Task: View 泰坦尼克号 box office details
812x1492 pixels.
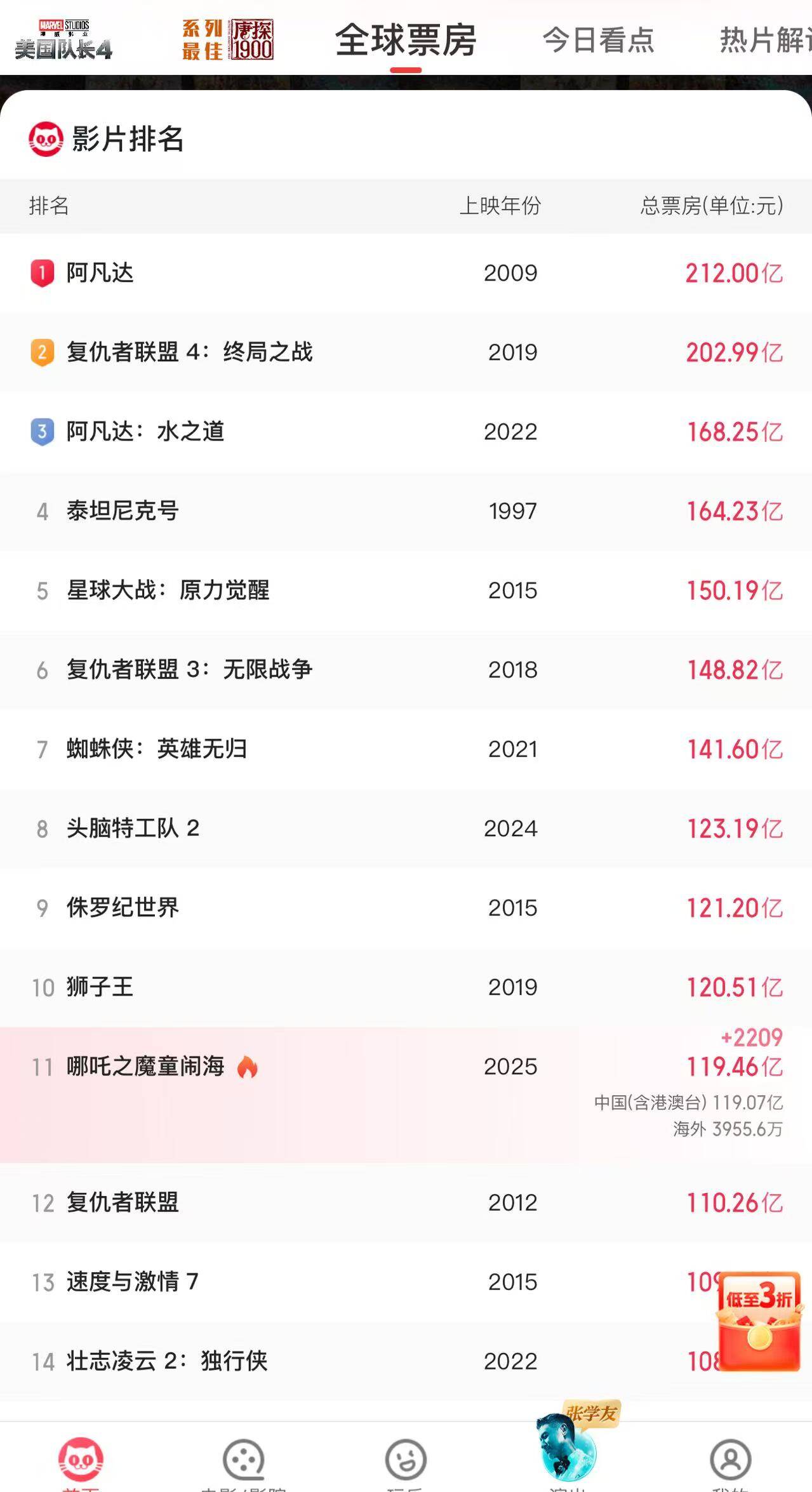Action: pos(406,511)
